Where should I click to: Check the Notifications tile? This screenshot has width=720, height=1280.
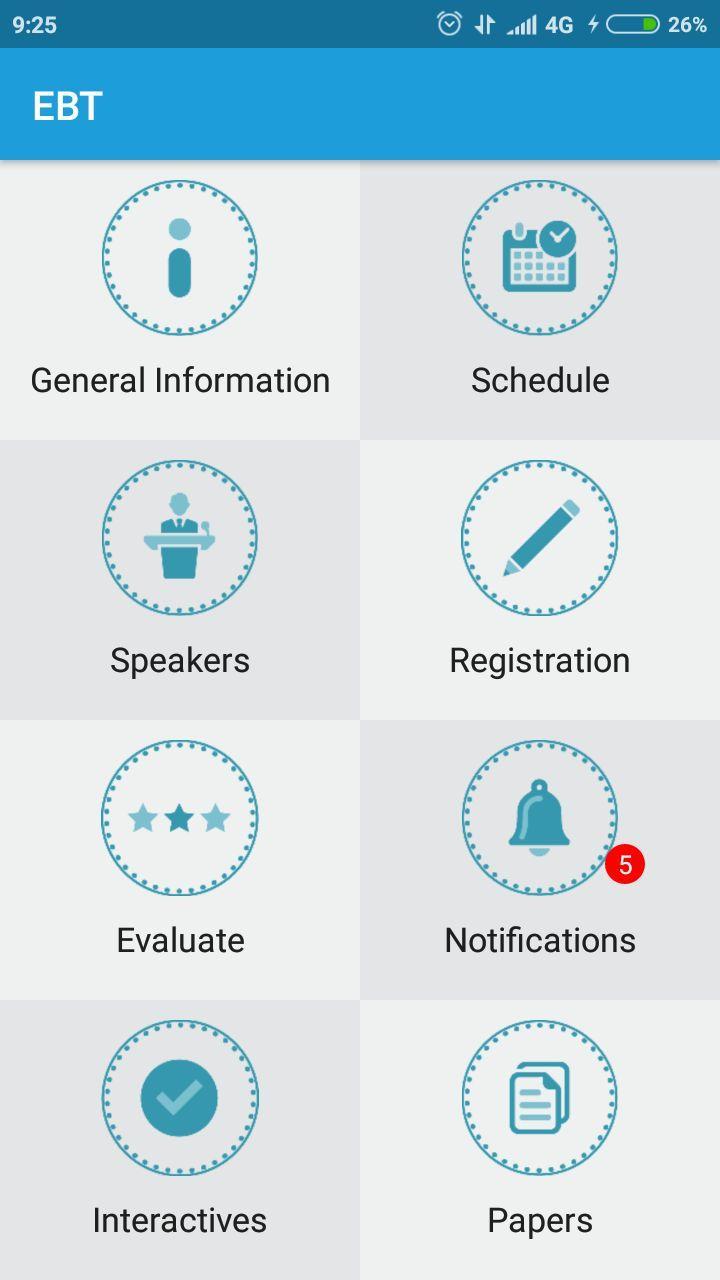[540, 860]
